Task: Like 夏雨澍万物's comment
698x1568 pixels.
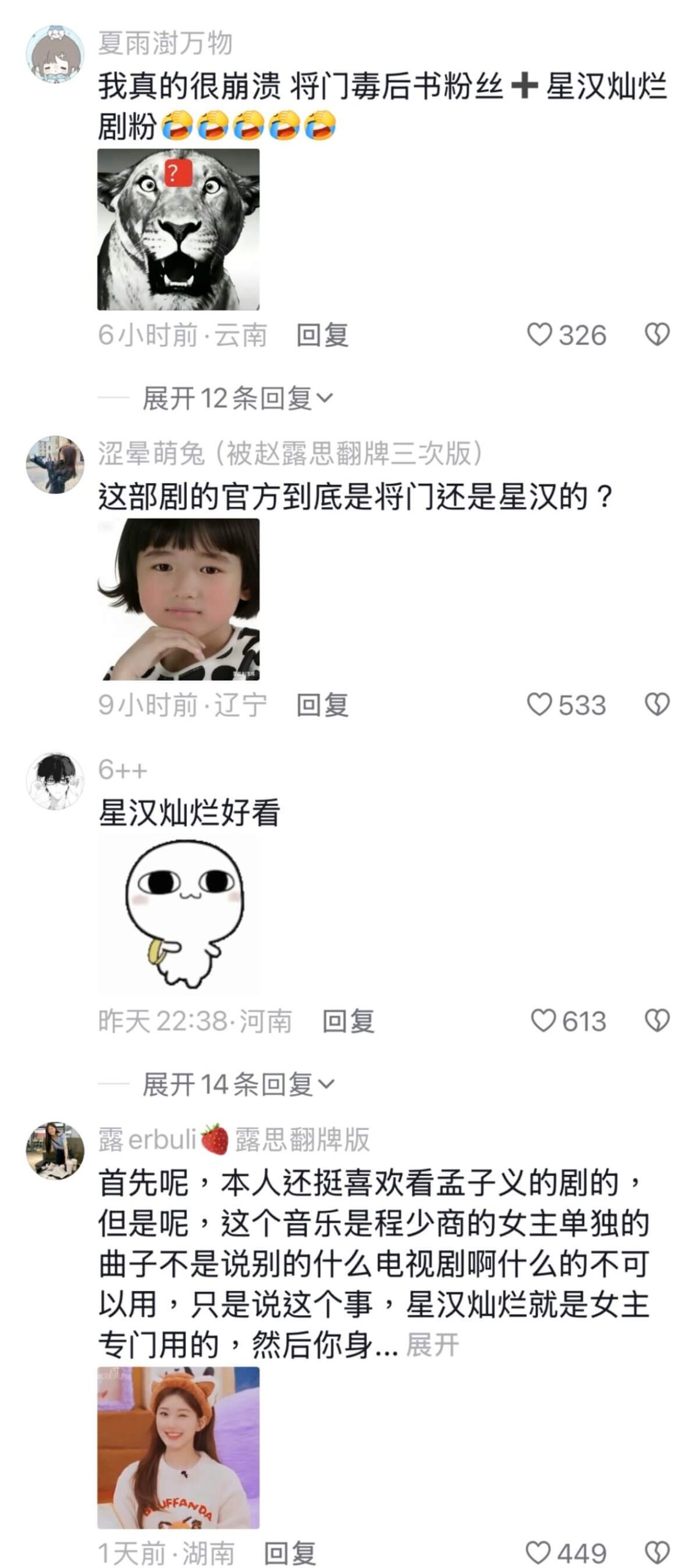Action: pos(540,334)
